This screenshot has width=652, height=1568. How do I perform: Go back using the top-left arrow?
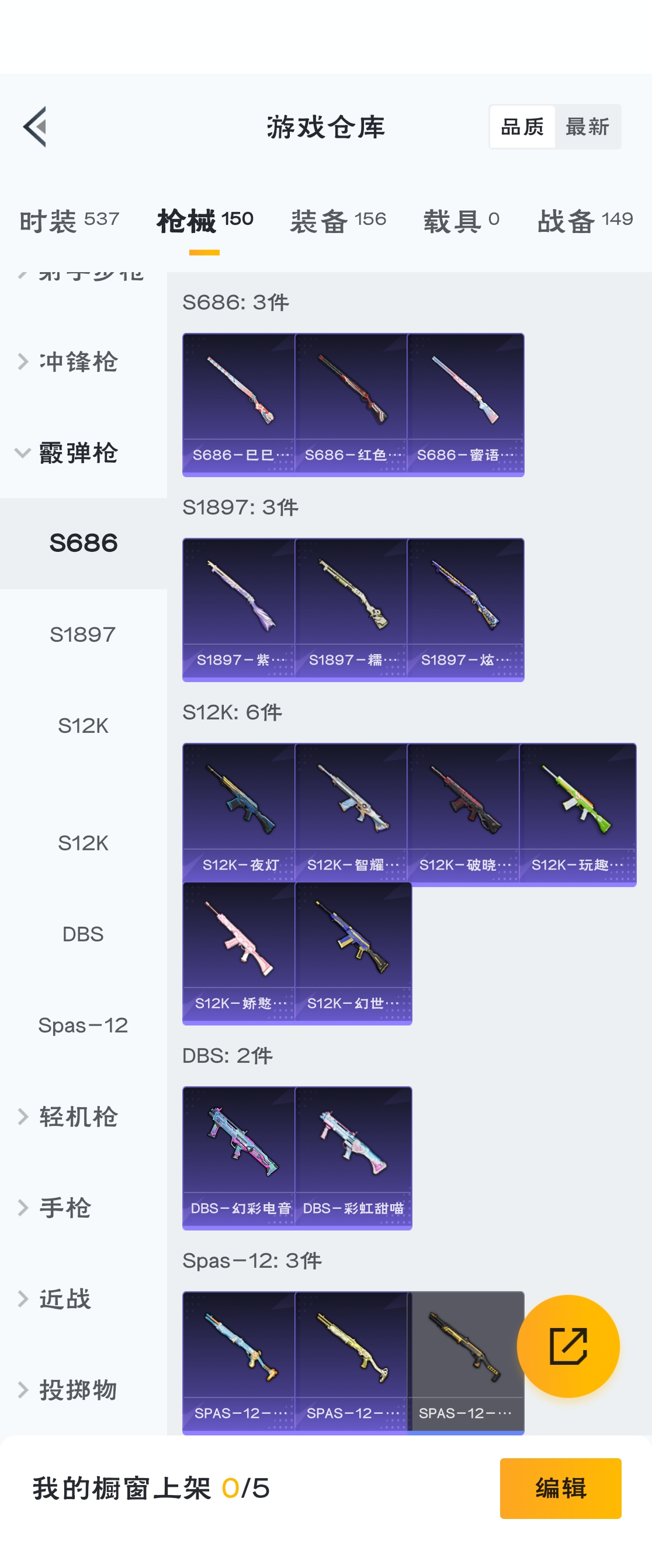34,127
